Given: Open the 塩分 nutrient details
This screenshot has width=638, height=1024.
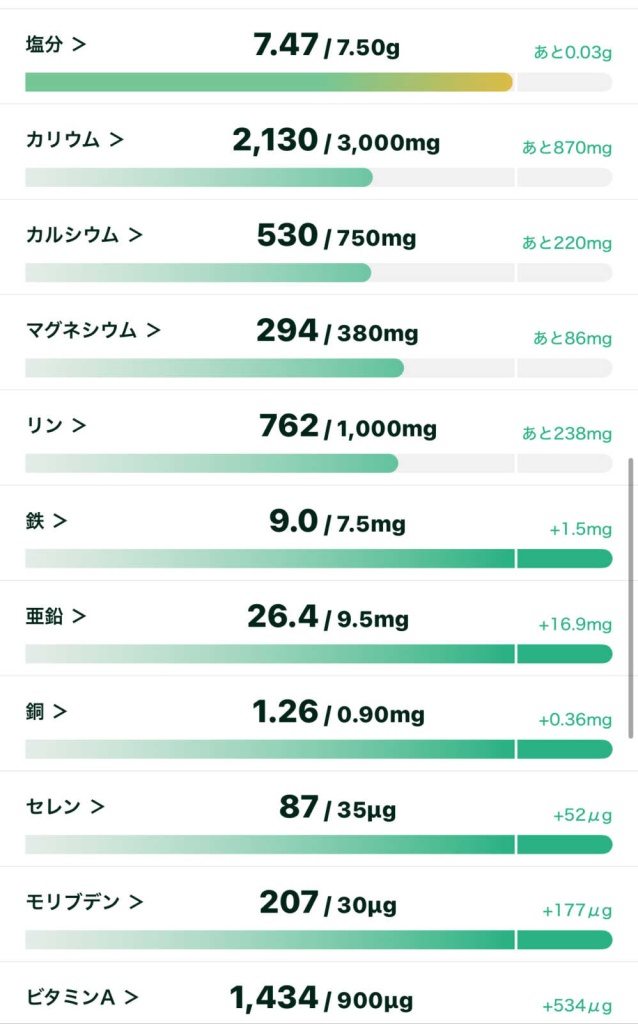Looking at the screenshot, I should point(56,44).
